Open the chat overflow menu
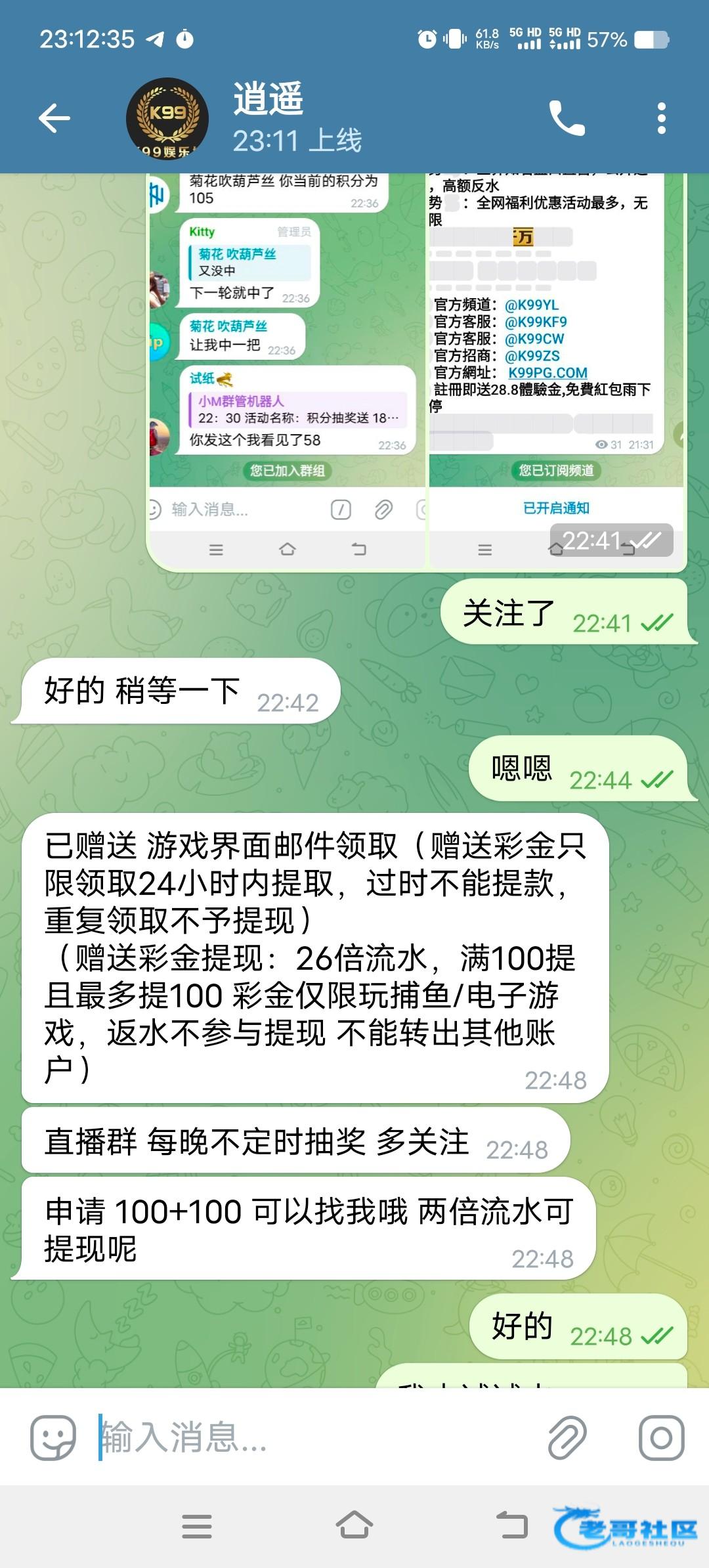The image size is (709, 1568). point(661,118)
